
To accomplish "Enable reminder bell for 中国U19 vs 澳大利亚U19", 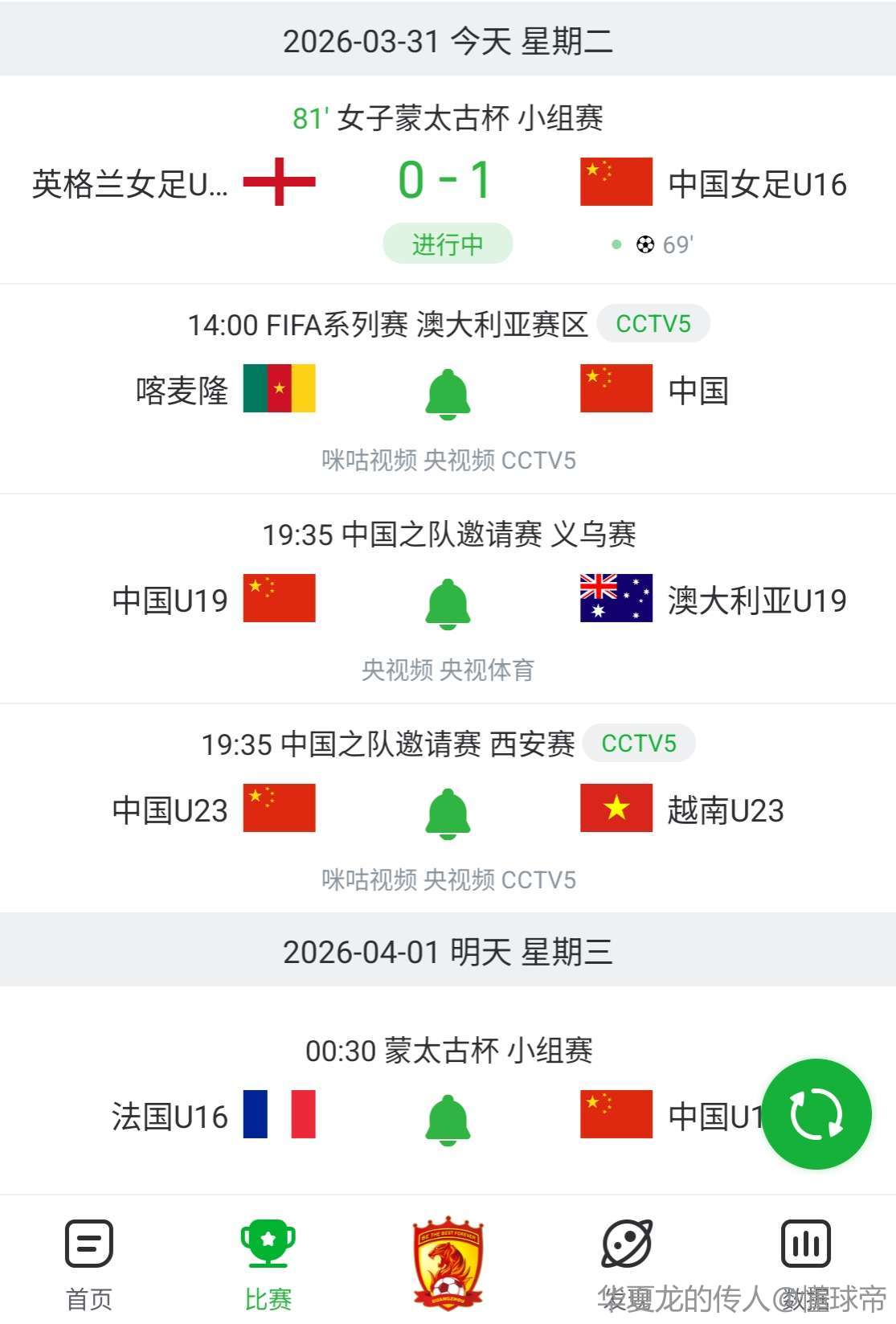I will pos(448,603).
